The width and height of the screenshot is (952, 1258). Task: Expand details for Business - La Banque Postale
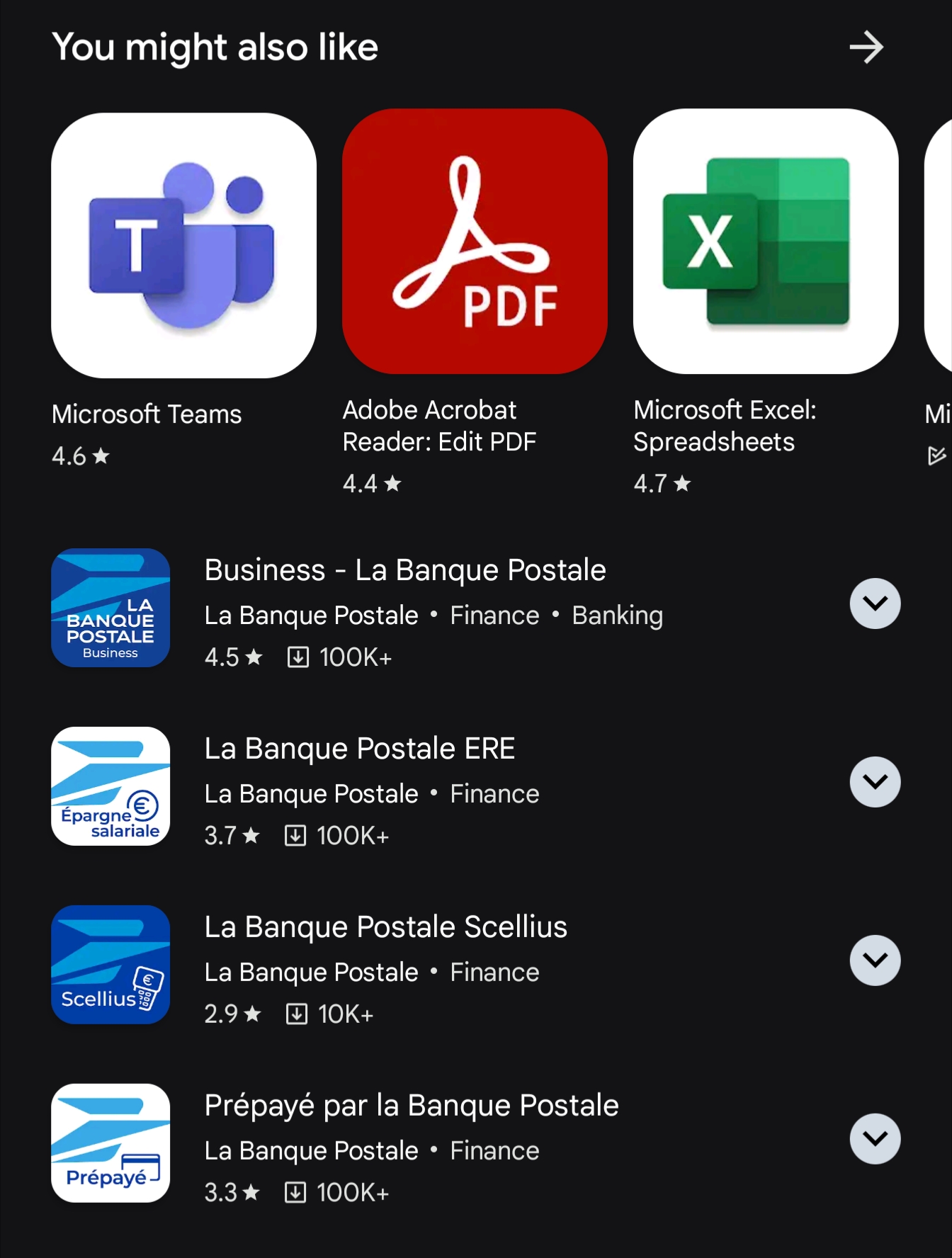coord(875,603)
